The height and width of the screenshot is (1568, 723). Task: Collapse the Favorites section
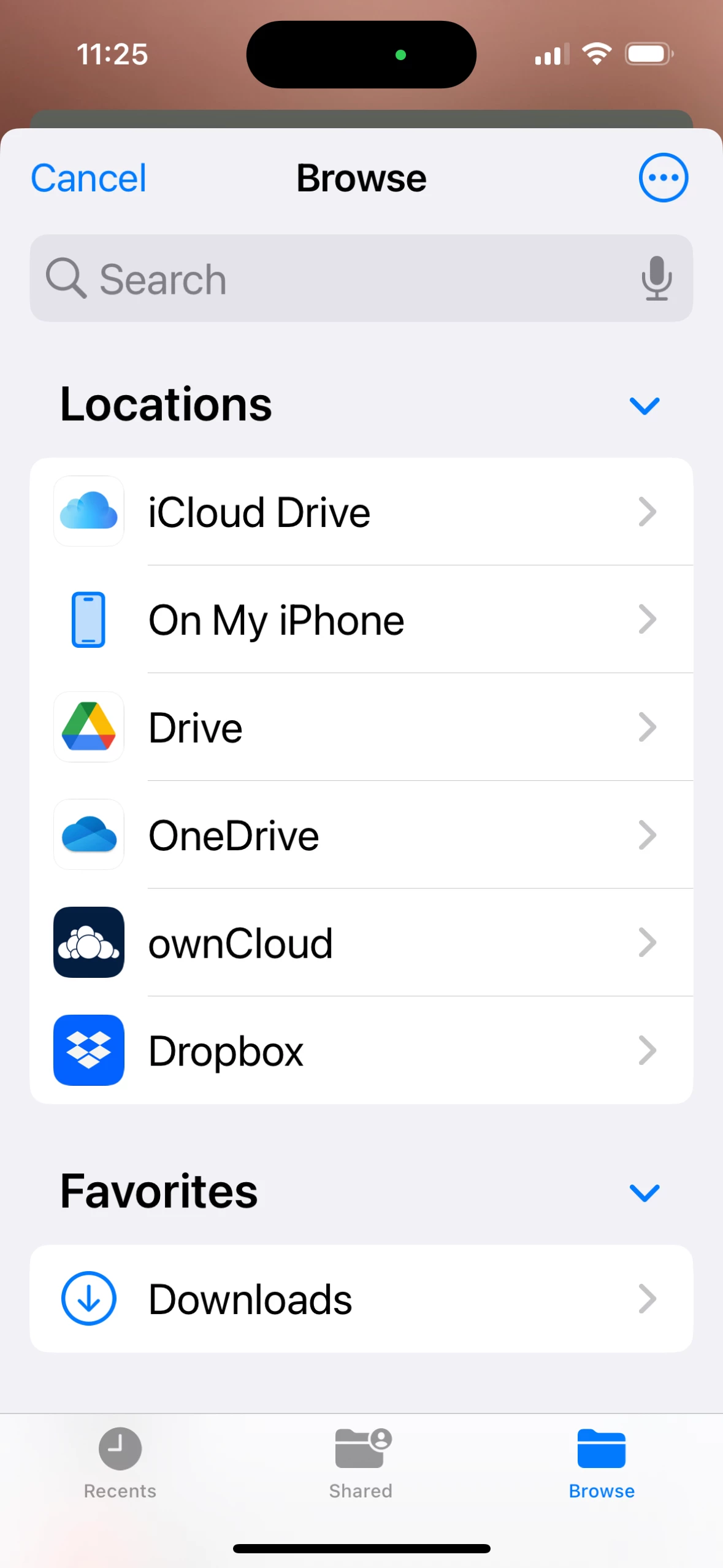644,1193
